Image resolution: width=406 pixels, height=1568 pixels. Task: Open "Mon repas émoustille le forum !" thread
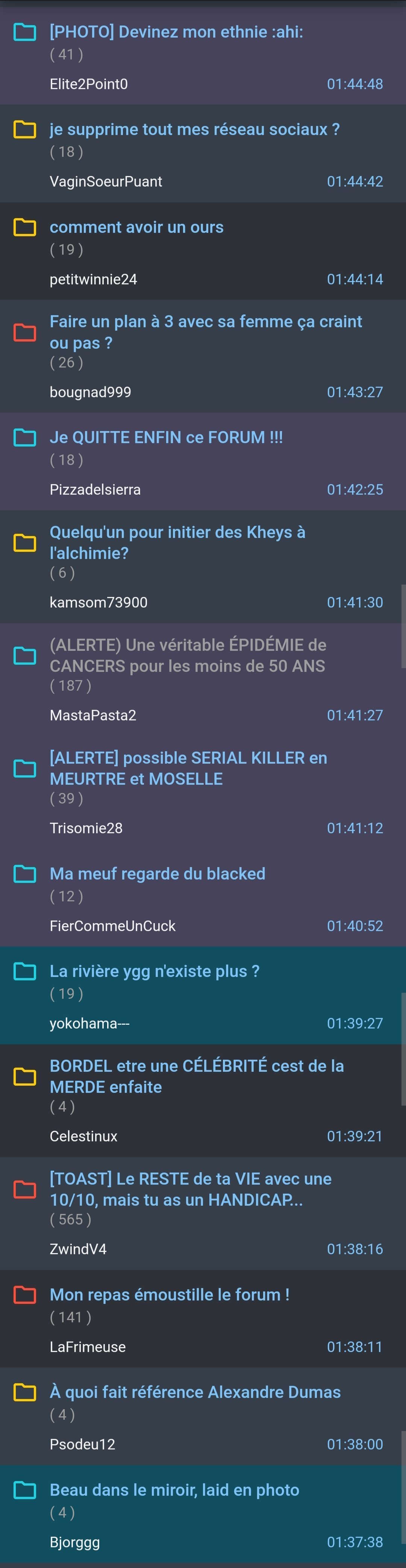tap(170, 1294)
